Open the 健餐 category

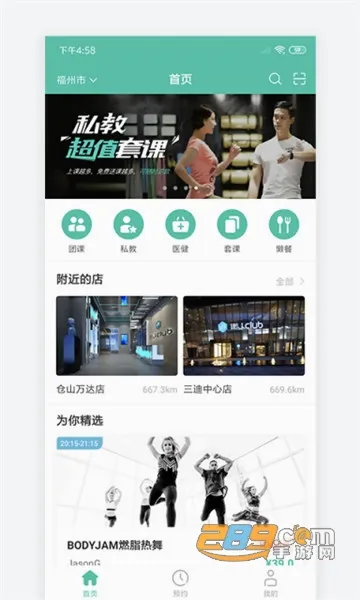[284, 232]
